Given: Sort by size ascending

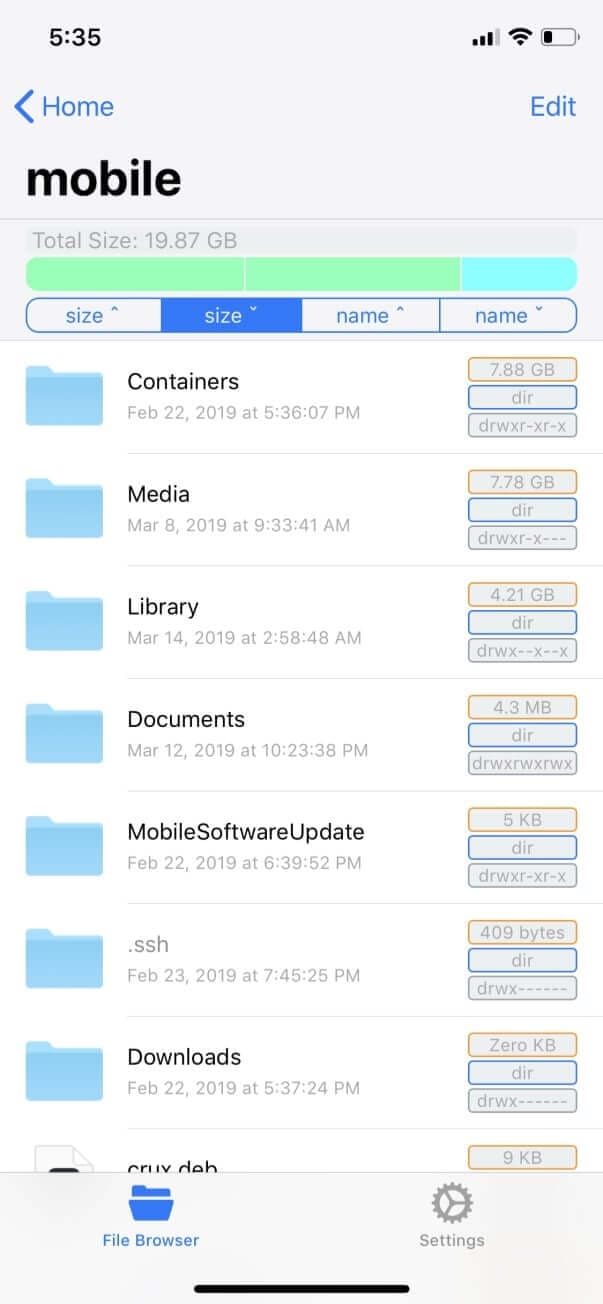Looking at the screenshot, I should point(93,315).
